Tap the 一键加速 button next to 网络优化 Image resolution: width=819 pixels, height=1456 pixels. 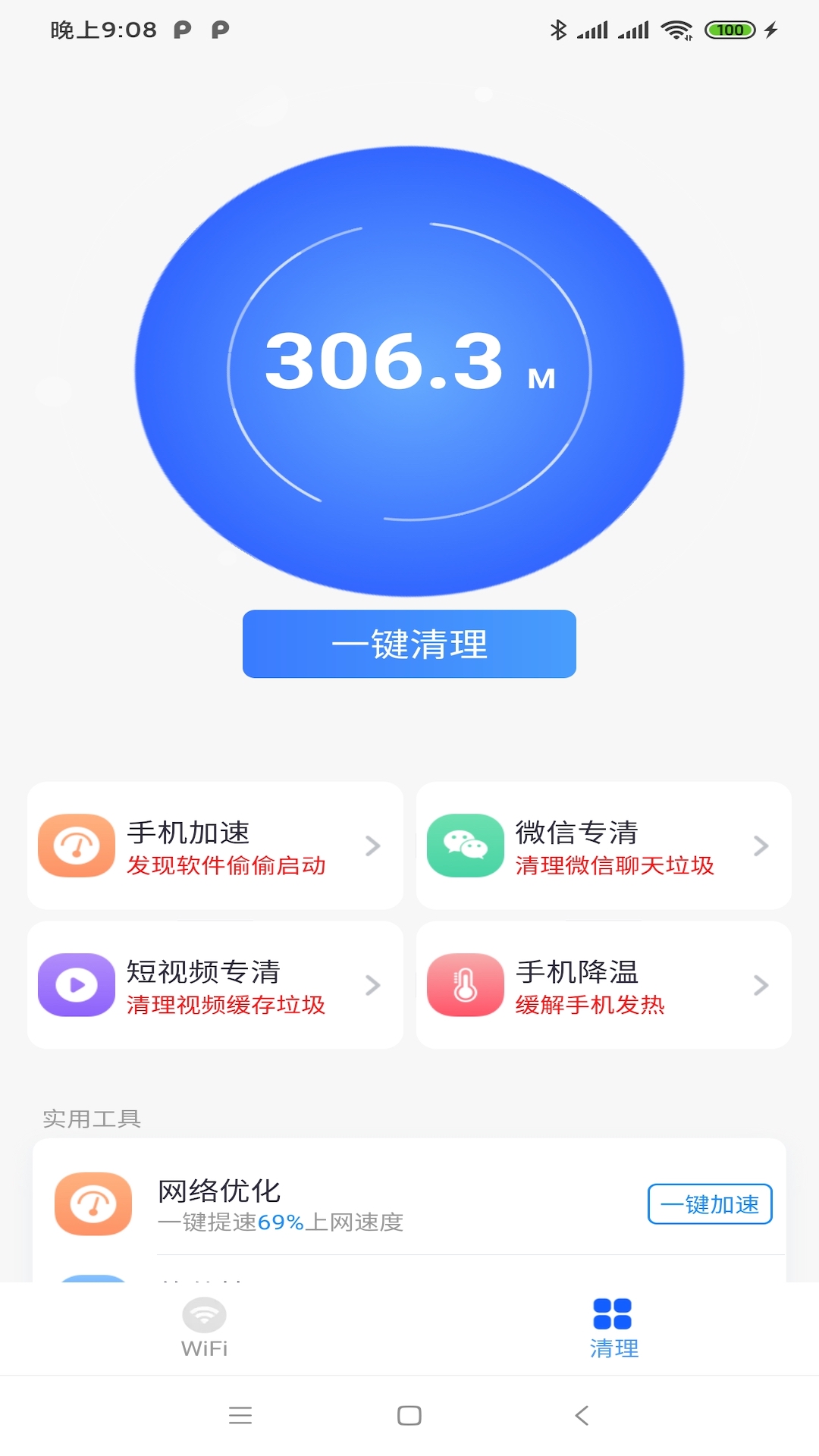point(710,1203)
